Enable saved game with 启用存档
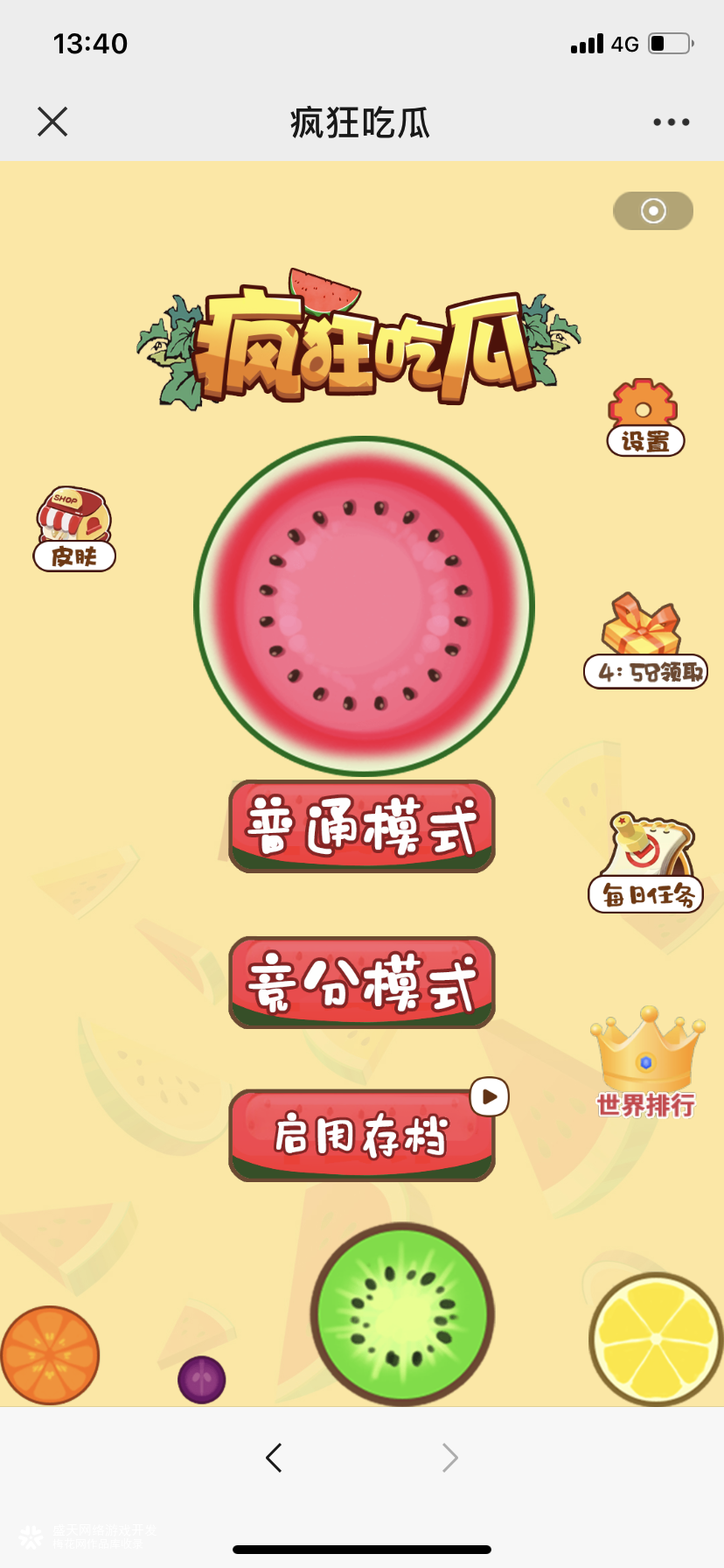The image size is (724, 1568). pyautogui.click(x=362, y=1136)
